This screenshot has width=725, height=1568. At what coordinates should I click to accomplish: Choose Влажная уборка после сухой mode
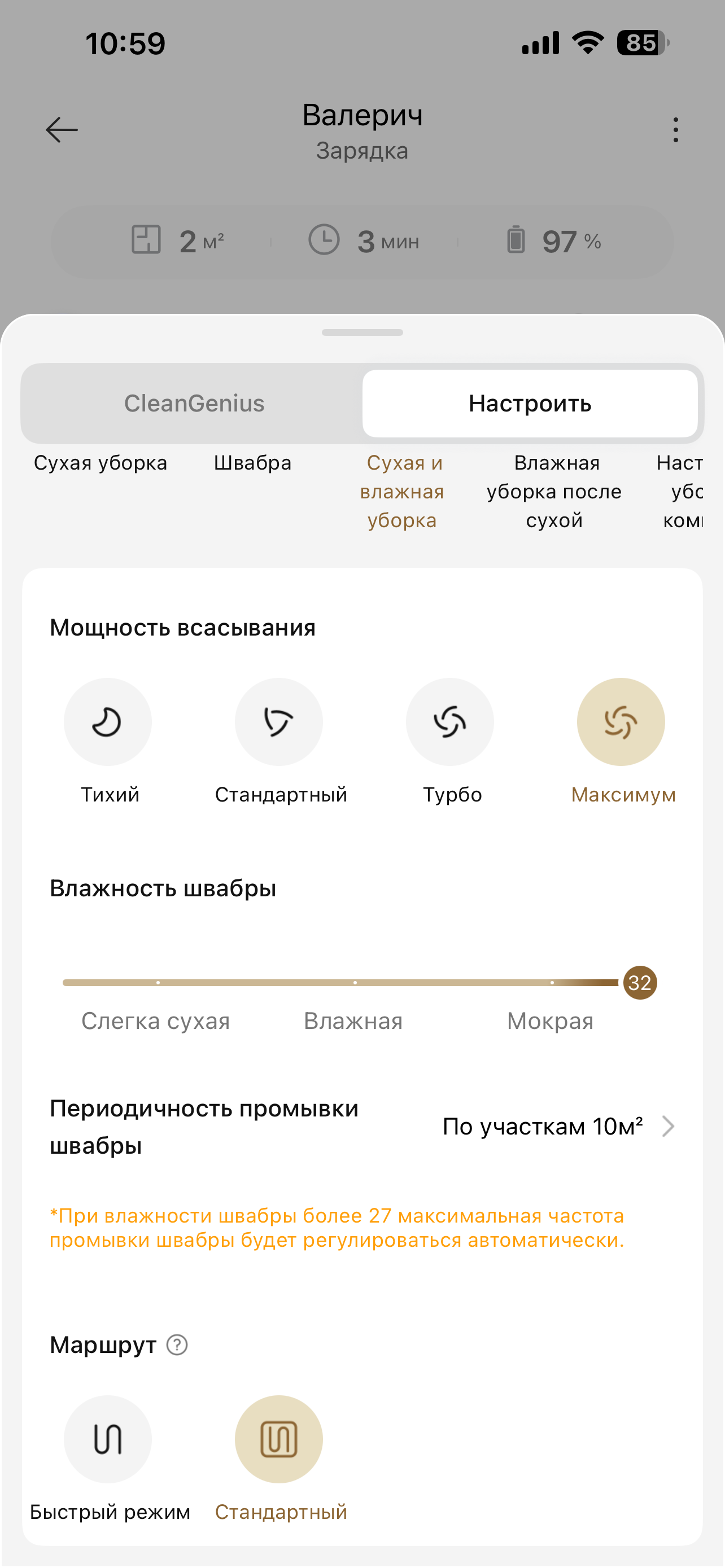(554, 492)
